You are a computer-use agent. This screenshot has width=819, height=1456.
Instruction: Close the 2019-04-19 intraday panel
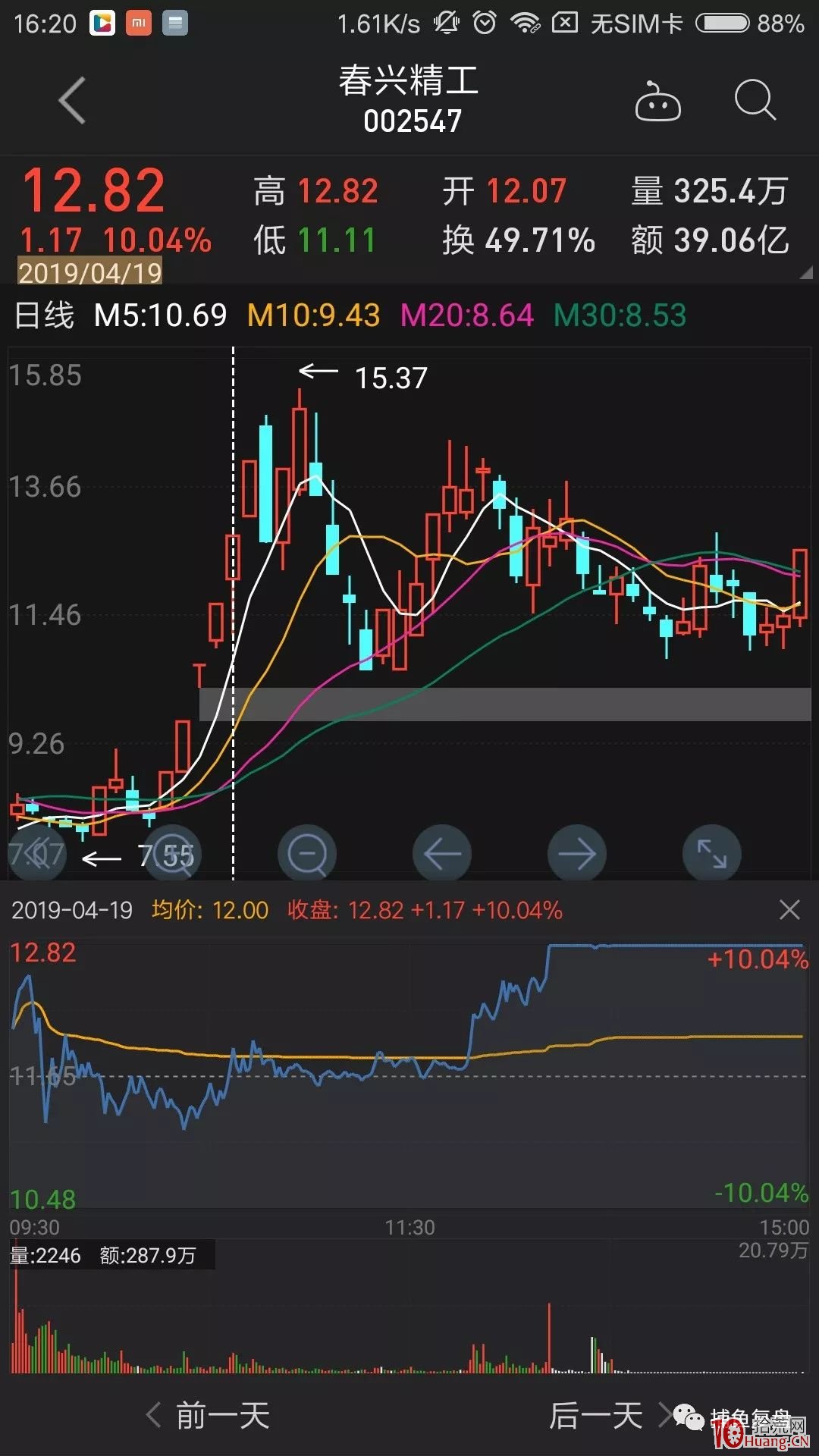[x=789, y=910]
